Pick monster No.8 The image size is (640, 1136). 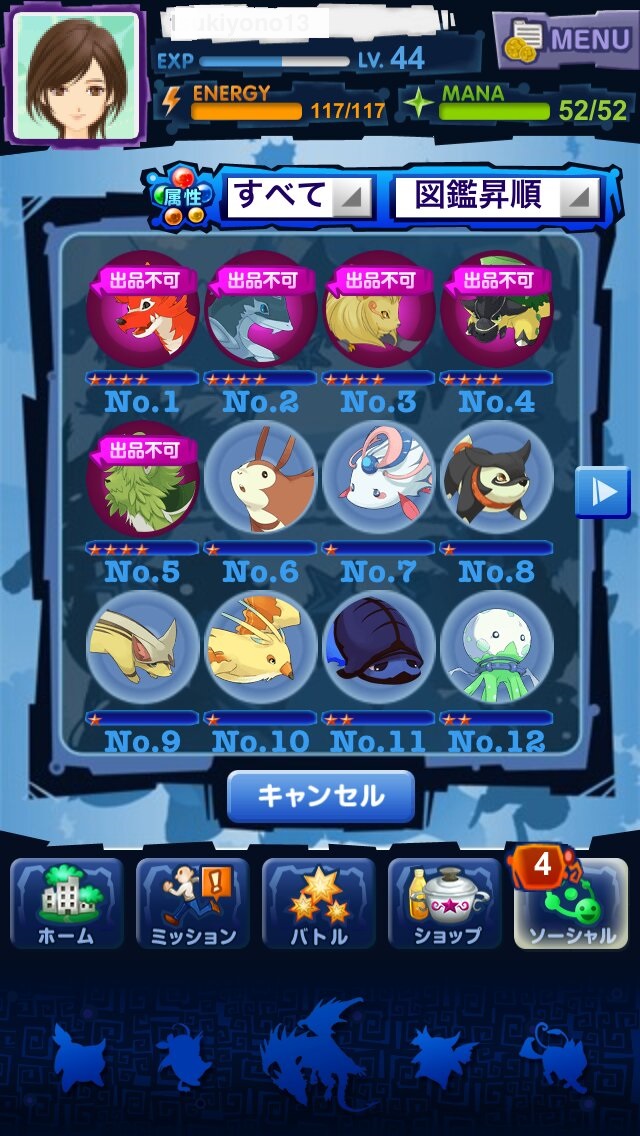pos(497,478)
